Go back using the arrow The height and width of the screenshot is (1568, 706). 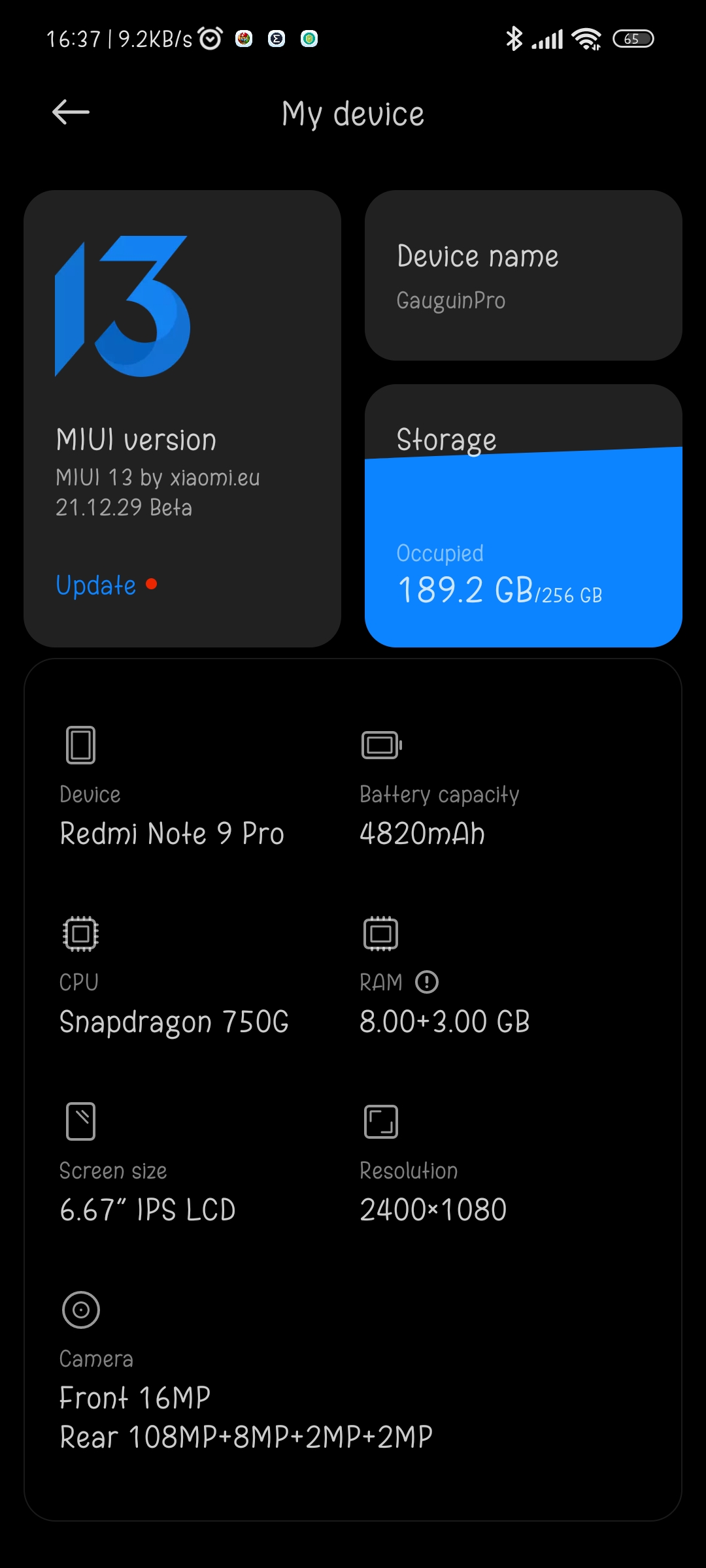coord(71,112)
